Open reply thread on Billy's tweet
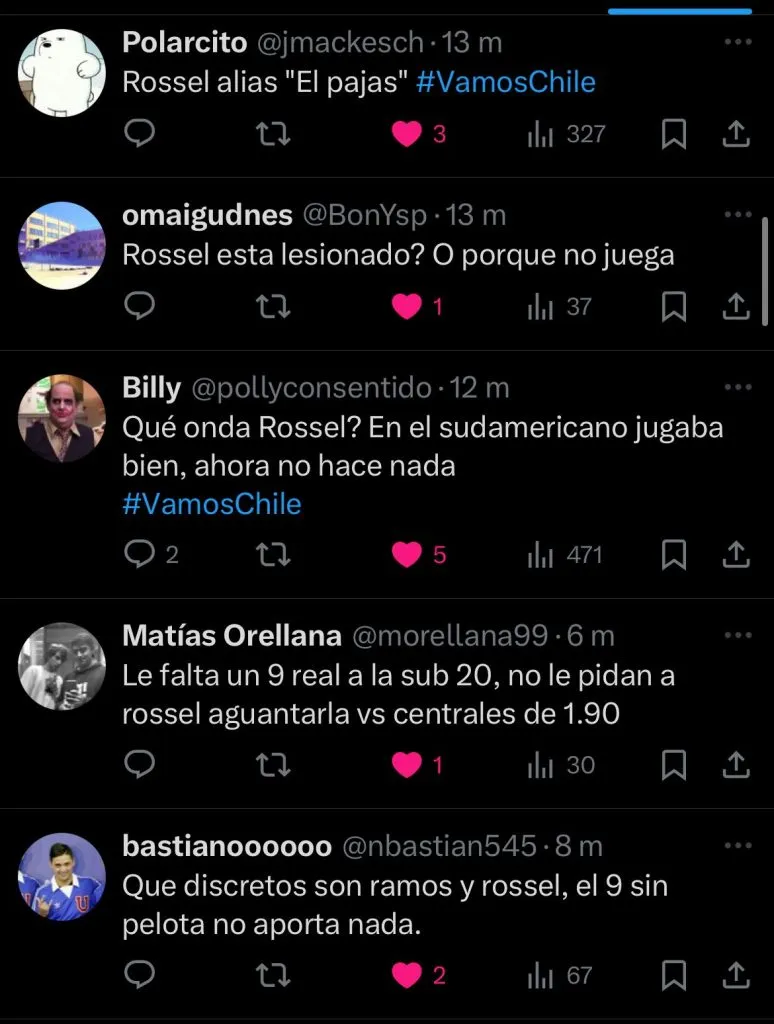 point(140,554)
